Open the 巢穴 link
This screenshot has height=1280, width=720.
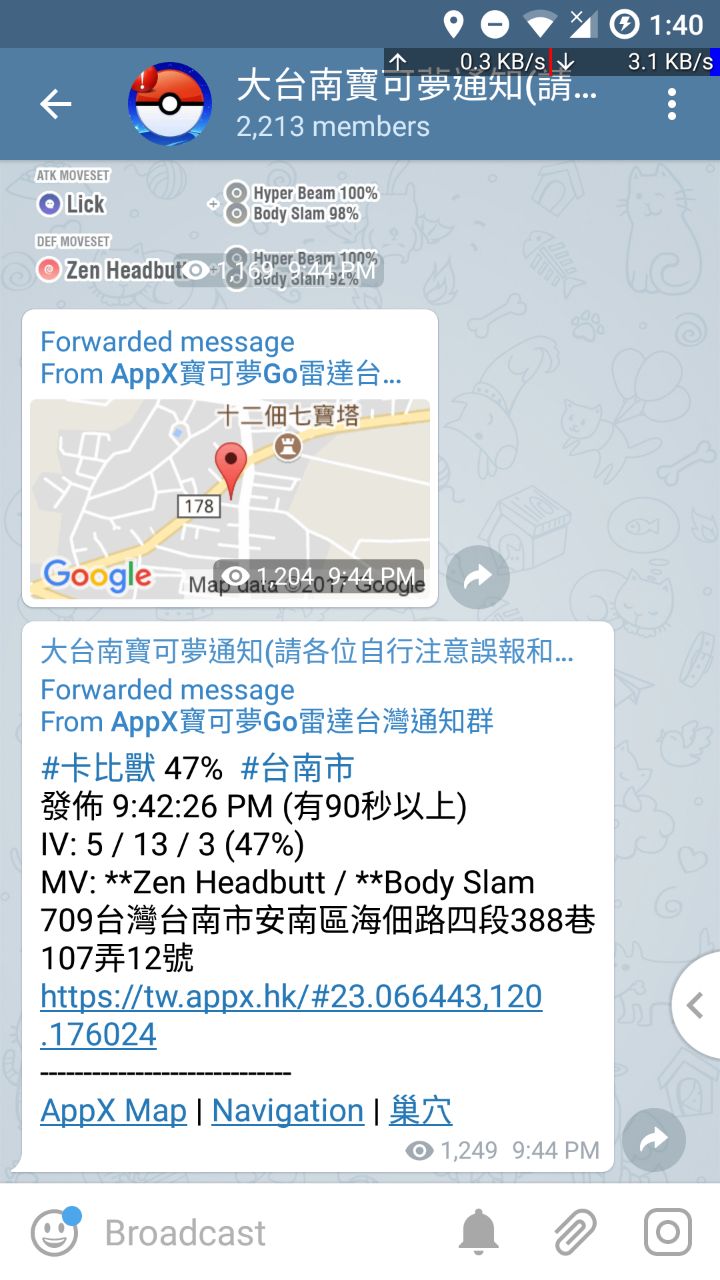[x=420, y=1110]
